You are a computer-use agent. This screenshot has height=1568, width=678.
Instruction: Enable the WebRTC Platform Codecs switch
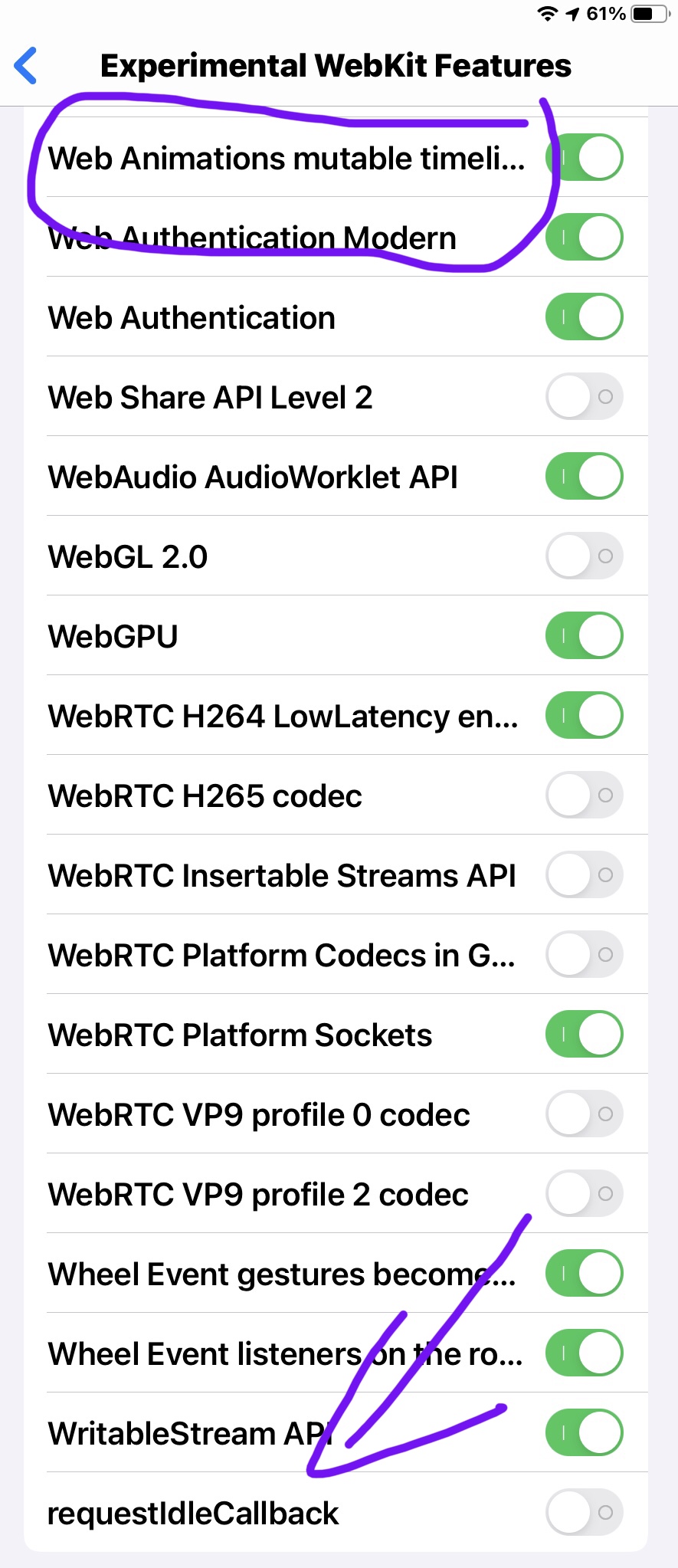(584, 955)
